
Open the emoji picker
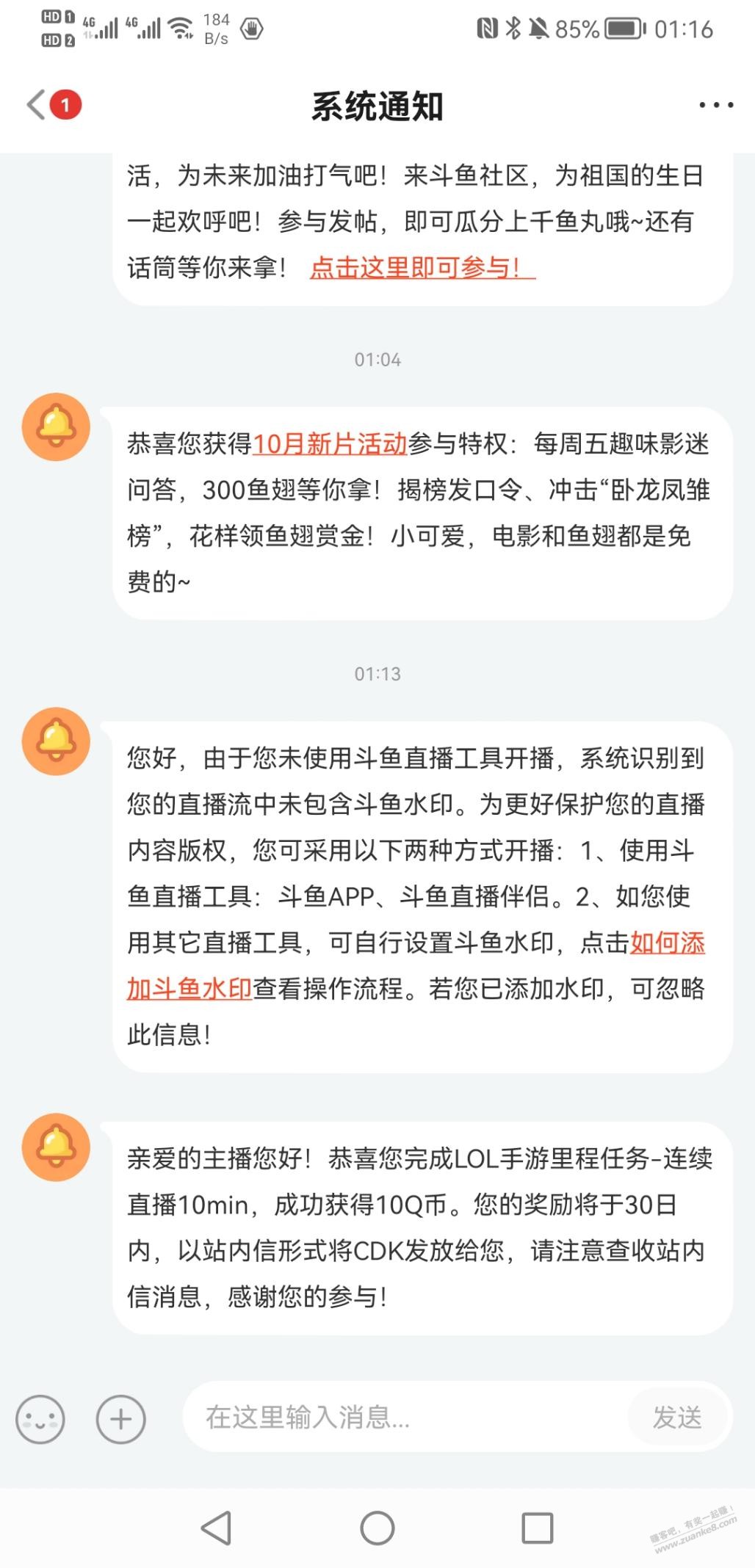pos(40,1418)
